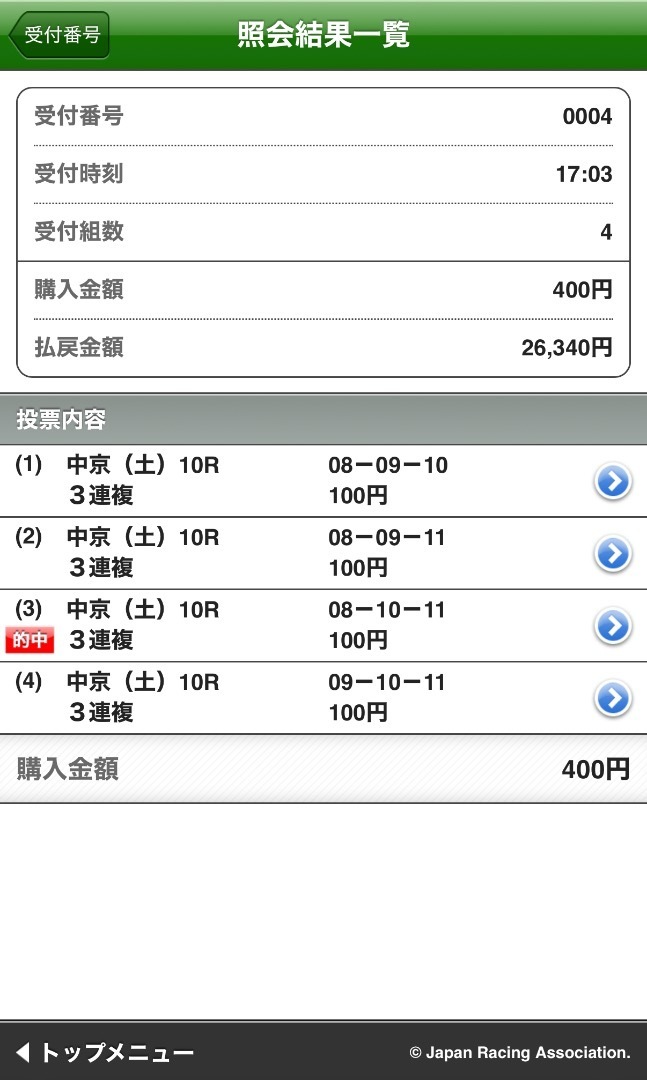Go back to 受付番号 screen
Screen dimensions: 647x1080
pyautogui.click(x=60, y=35)
